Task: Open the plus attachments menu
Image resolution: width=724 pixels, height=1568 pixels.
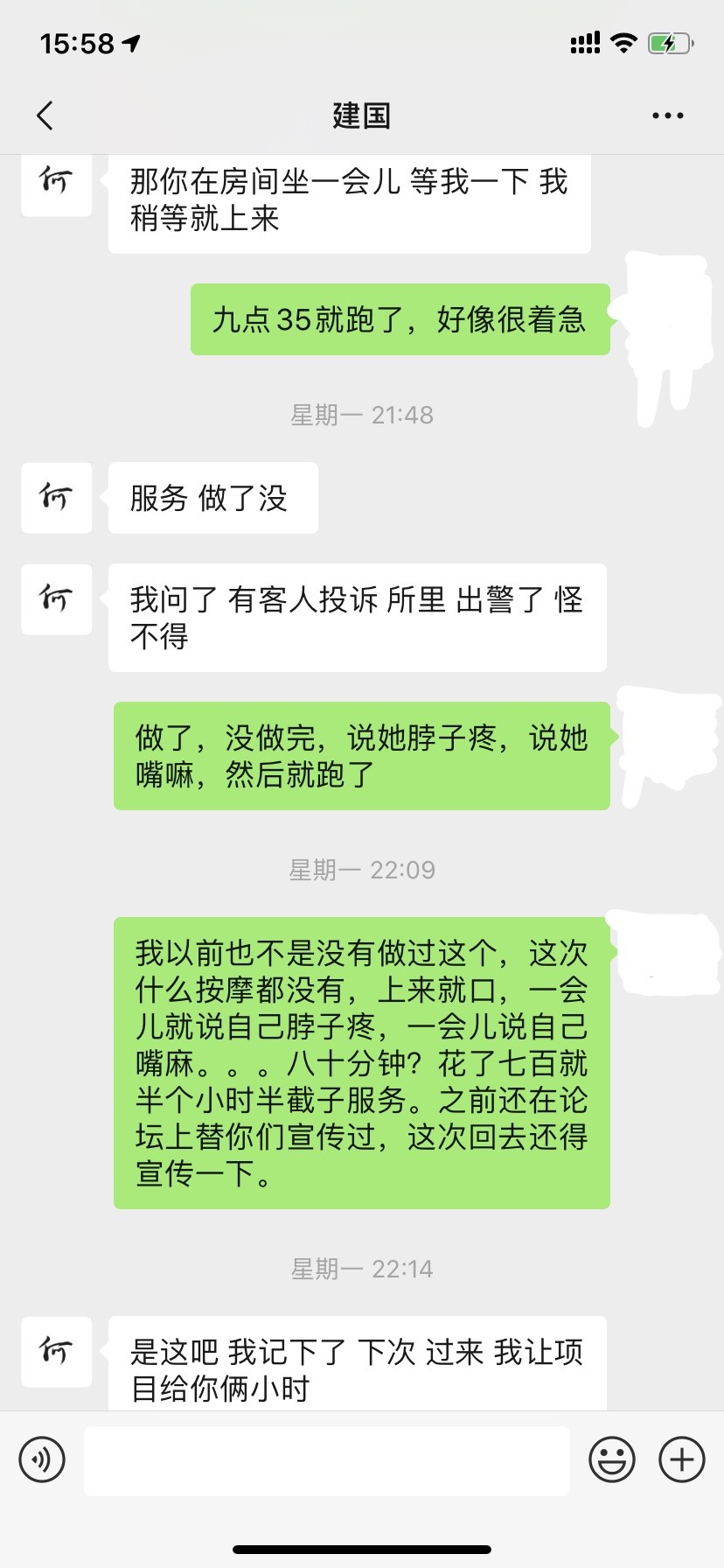Action: pyautogui.click(x=681, y=1459)
